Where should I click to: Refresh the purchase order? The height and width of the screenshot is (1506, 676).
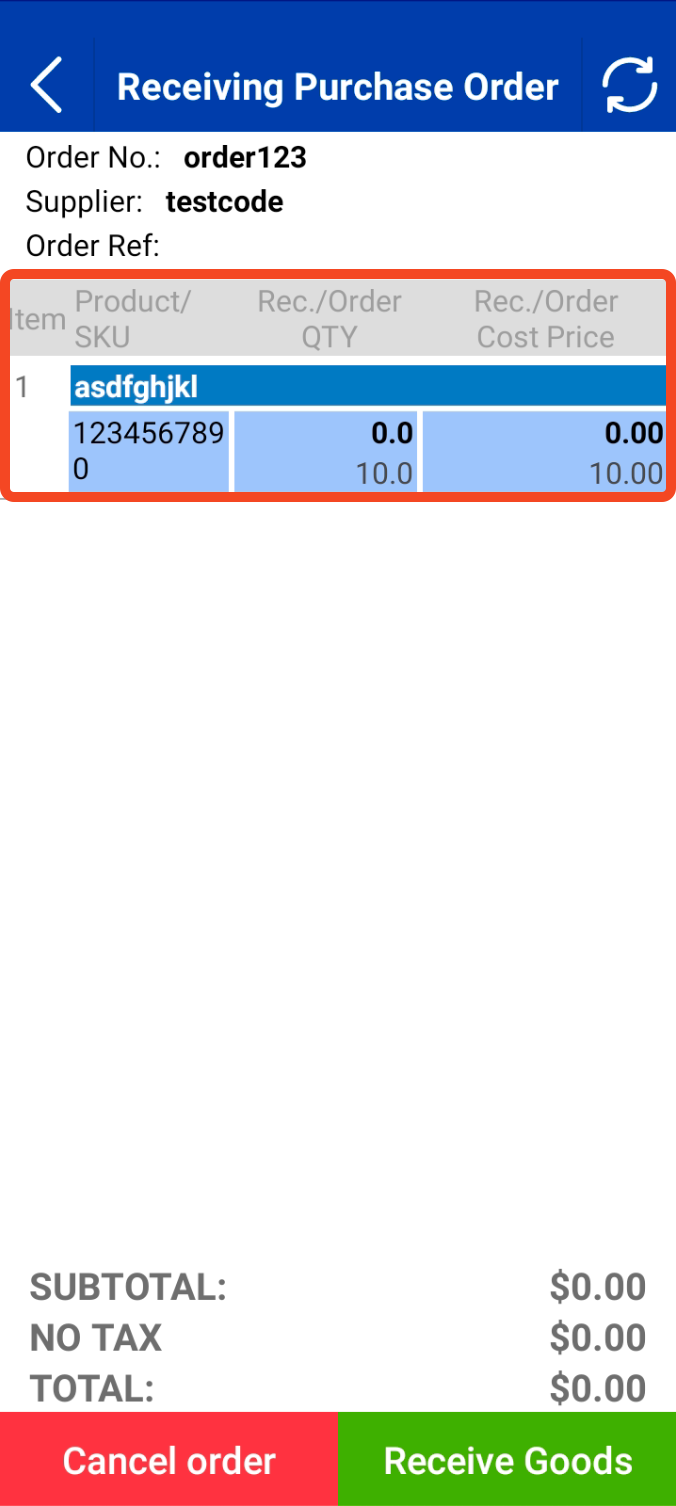click(x=629, y=86)
